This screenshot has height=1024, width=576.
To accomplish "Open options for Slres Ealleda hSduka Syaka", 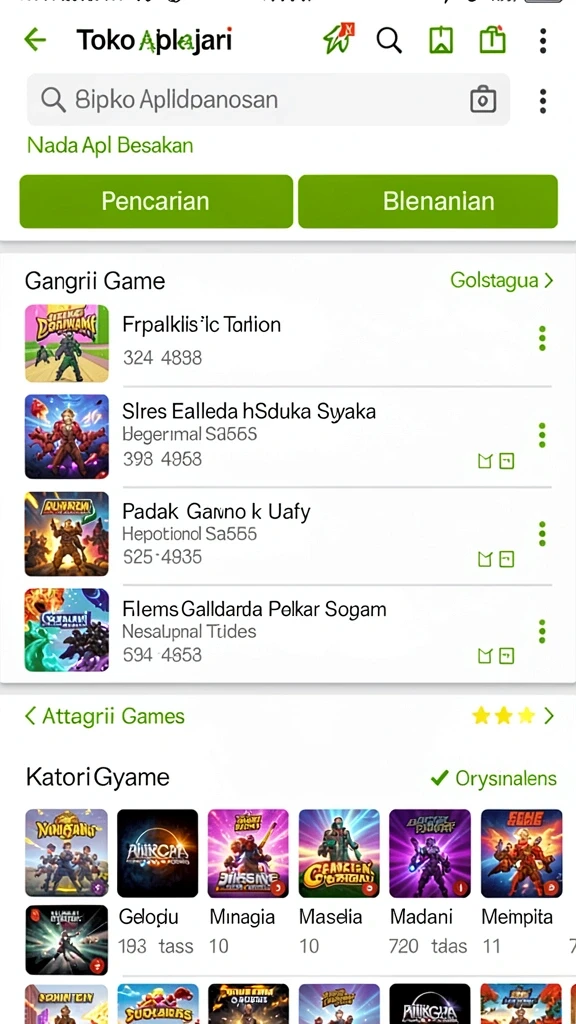I will [542, 435].
